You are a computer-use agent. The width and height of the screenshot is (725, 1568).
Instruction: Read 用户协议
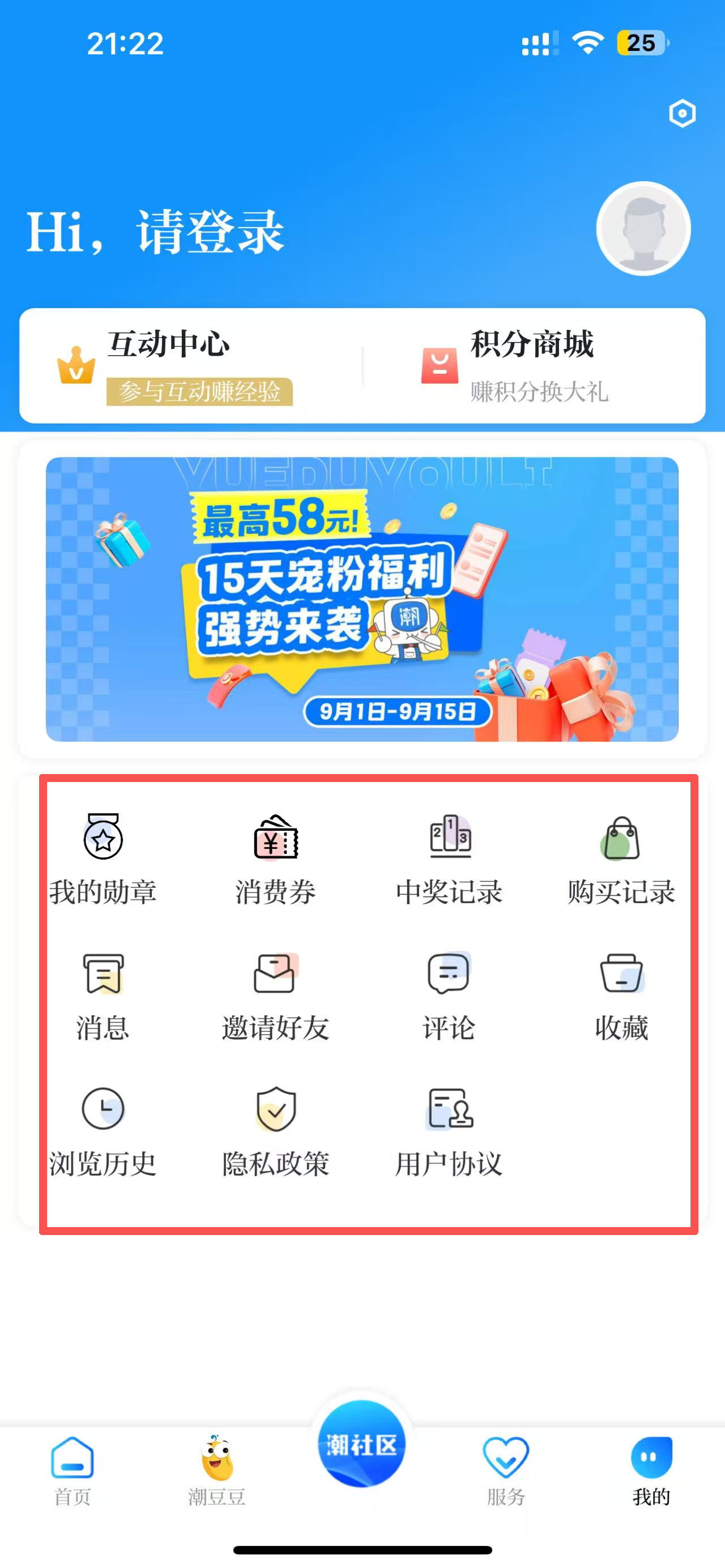click(449, 1131)
